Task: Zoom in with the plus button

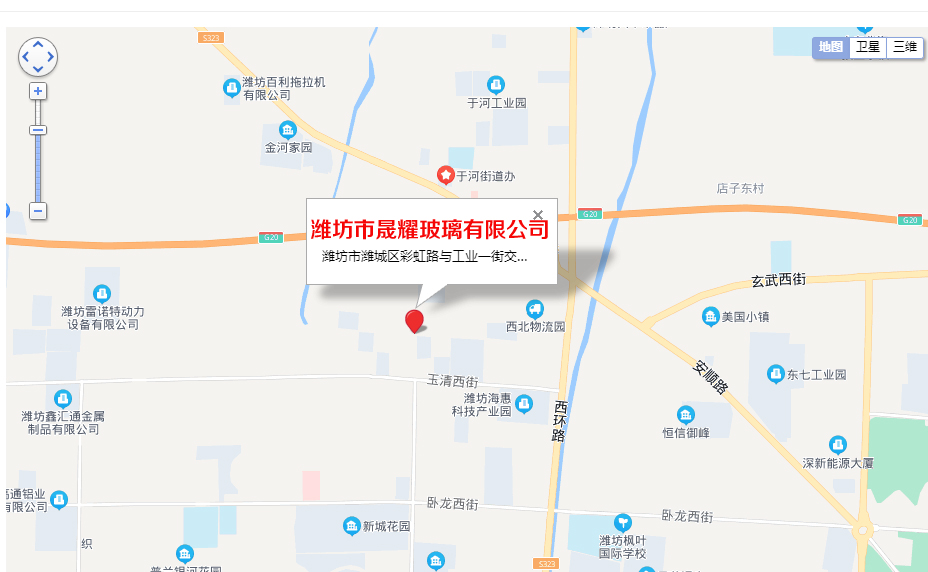Action: tap(38, 91)
